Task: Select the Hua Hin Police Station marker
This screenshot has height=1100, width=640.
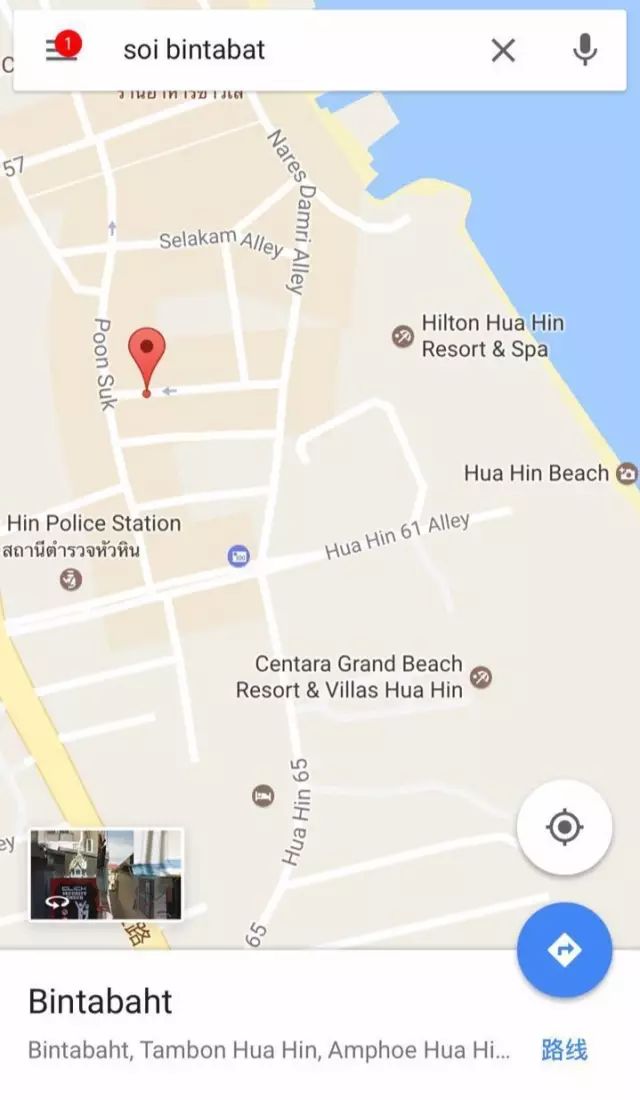Action: tap(70, 578)
